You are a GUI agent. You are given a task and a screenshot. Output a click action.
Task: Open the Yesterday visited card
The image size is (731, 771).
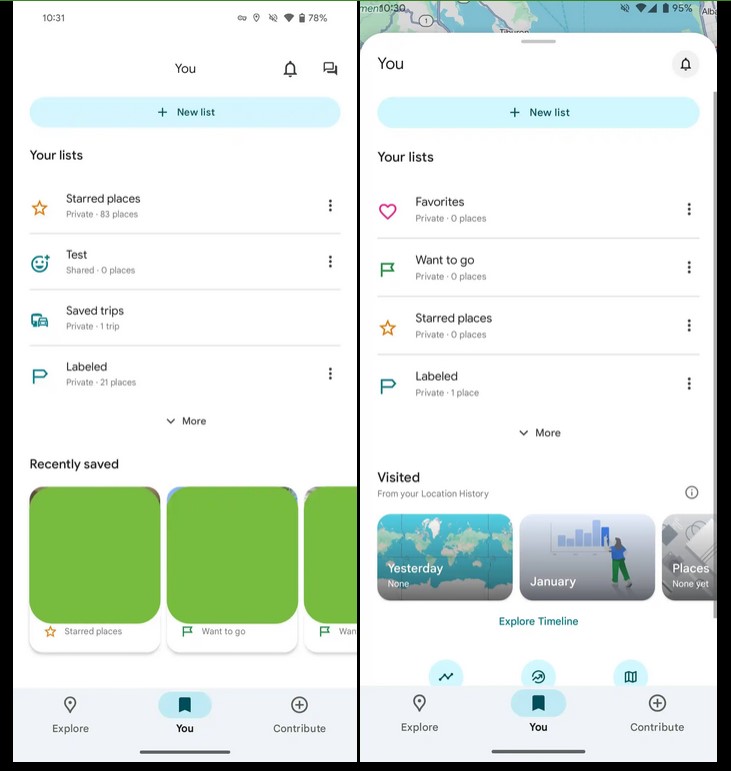445,557
